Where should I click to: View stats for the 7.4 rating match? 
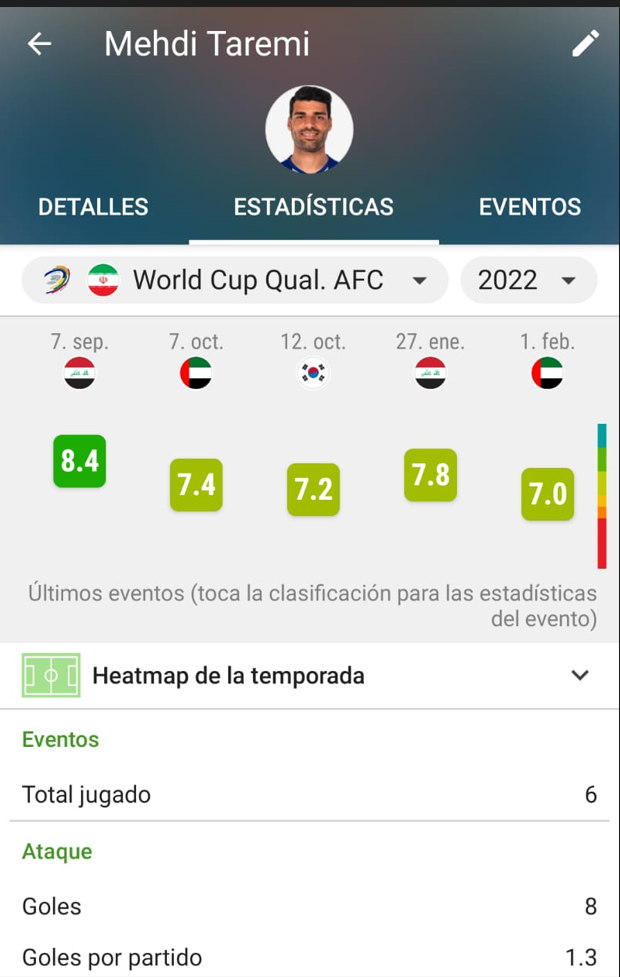(x=196, y=485)
